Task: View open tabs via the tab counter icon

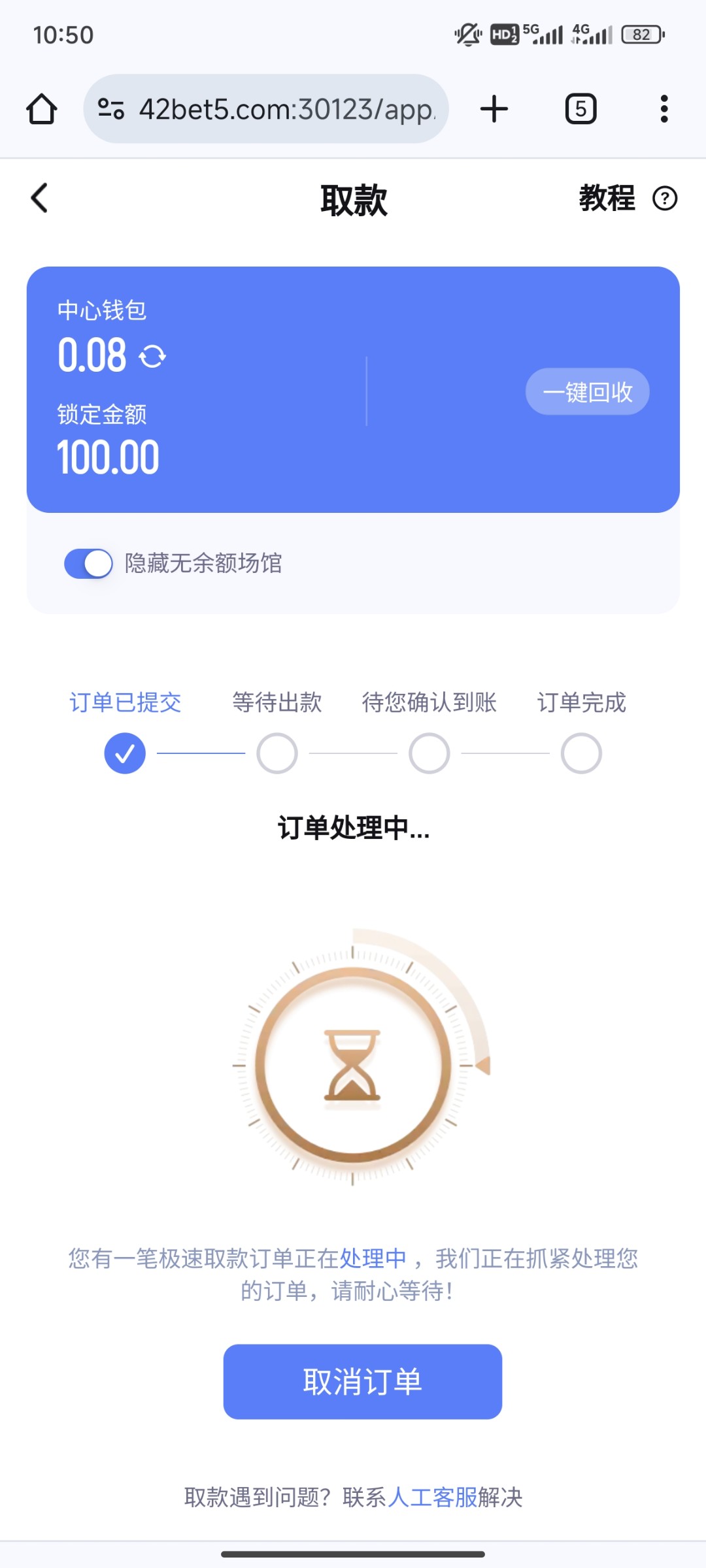Action: pos(579,108)
